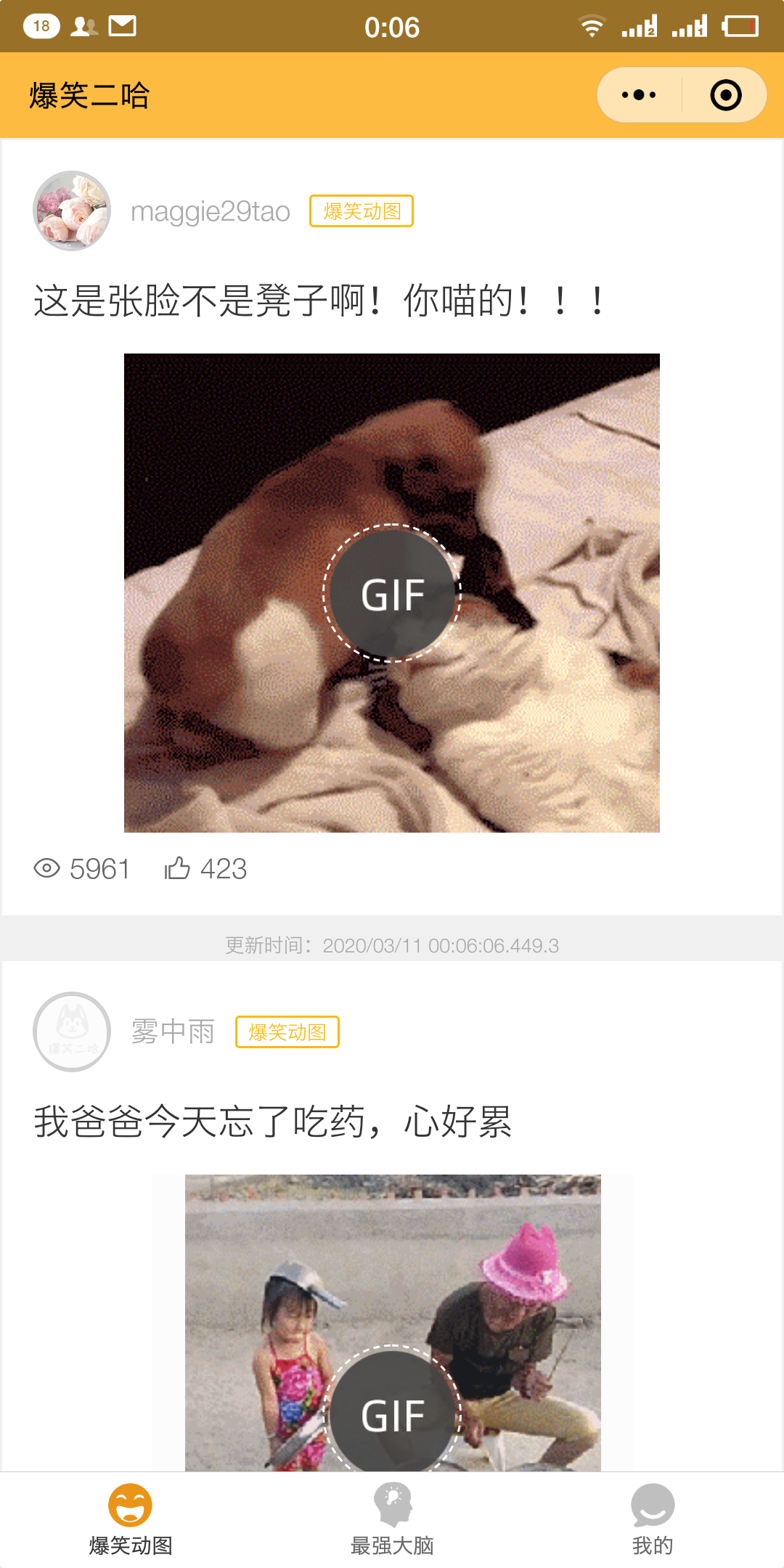This screenshot has height=1568, width=784.
Task: Tap the 爆笑动图 tag beside maggie29tao
Action: pos(362,211)
